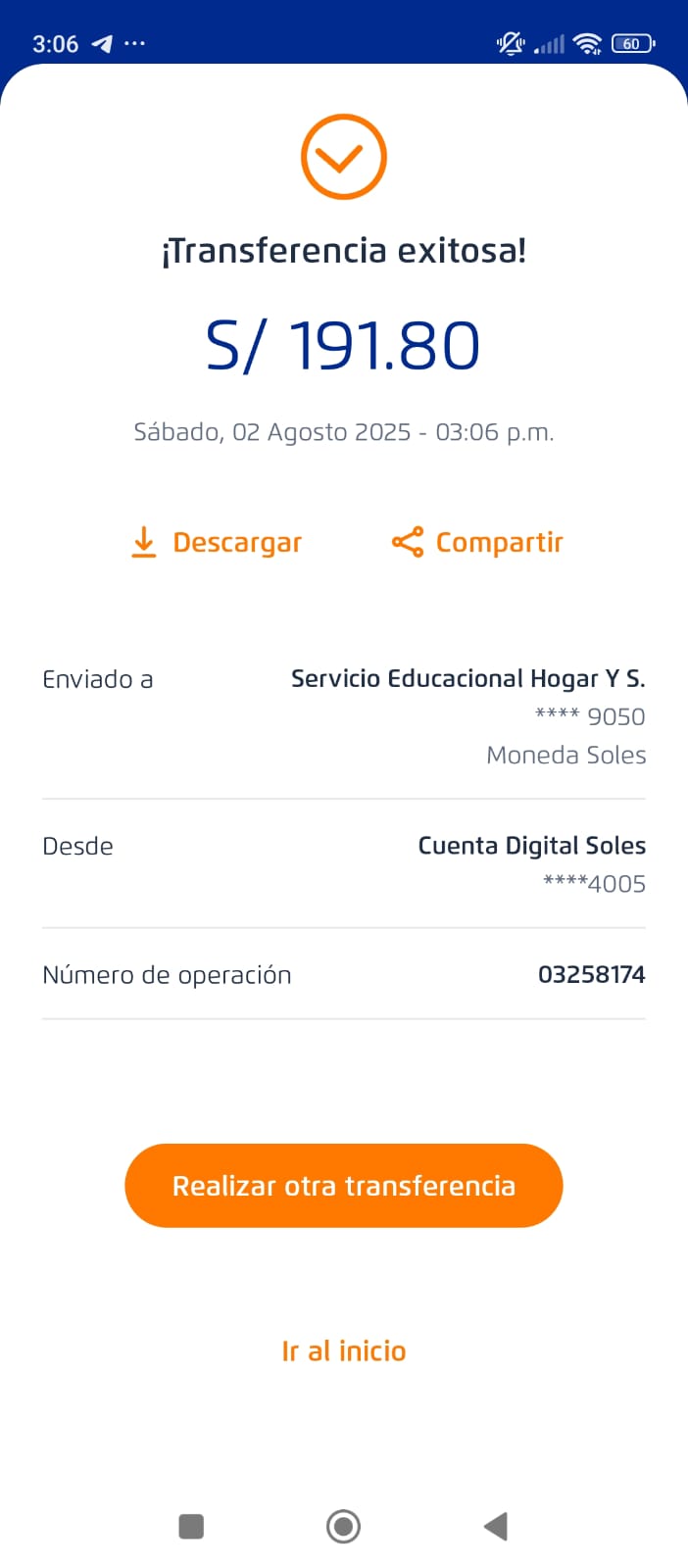Open recent apps from navigation bar
The width and height of the screenshot is (688, 1568).
pyautogui.click(x=191, y=1526)
